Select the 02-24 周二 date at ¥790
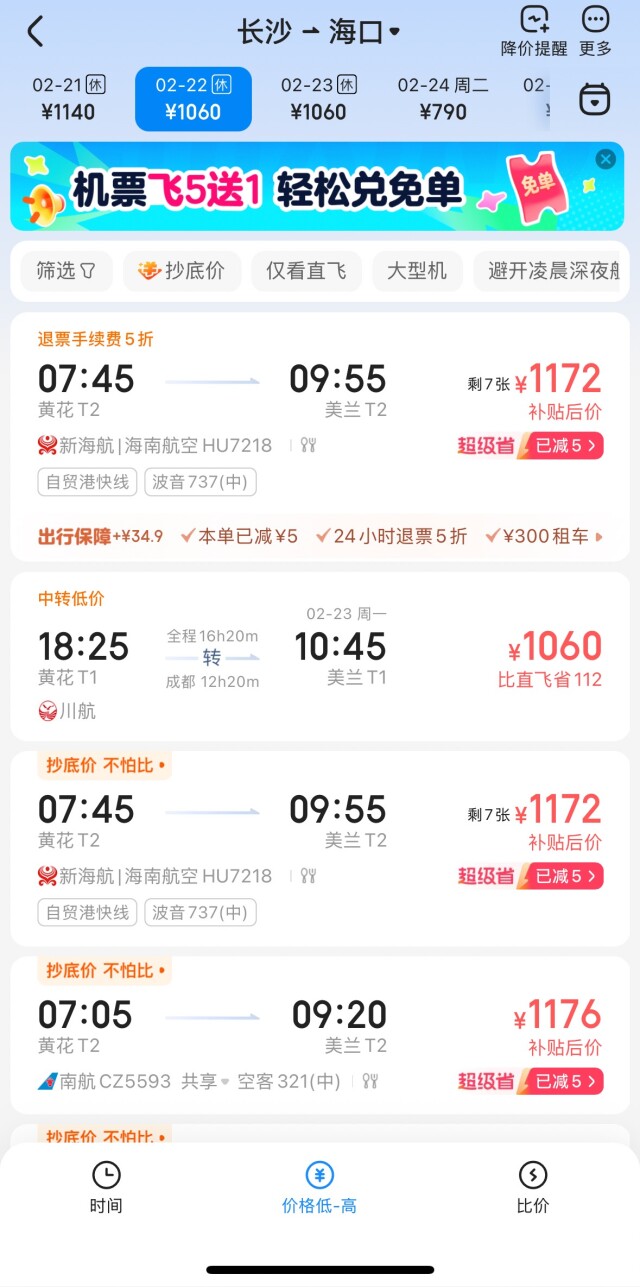640x1287 pixels. (443, 98)
